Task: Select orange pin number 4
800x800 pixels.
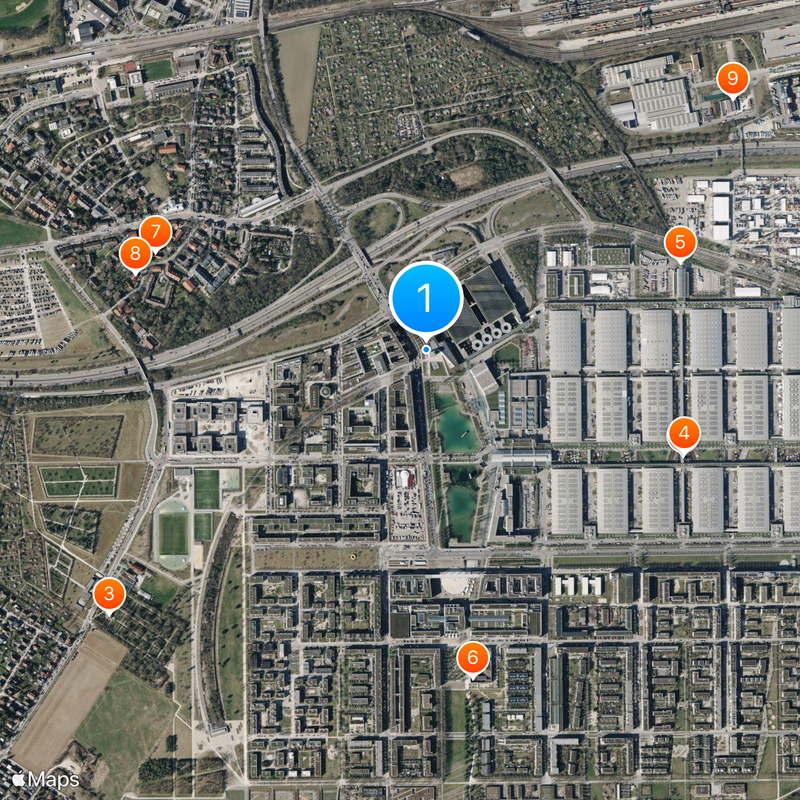Action: [x=684, y=433]
